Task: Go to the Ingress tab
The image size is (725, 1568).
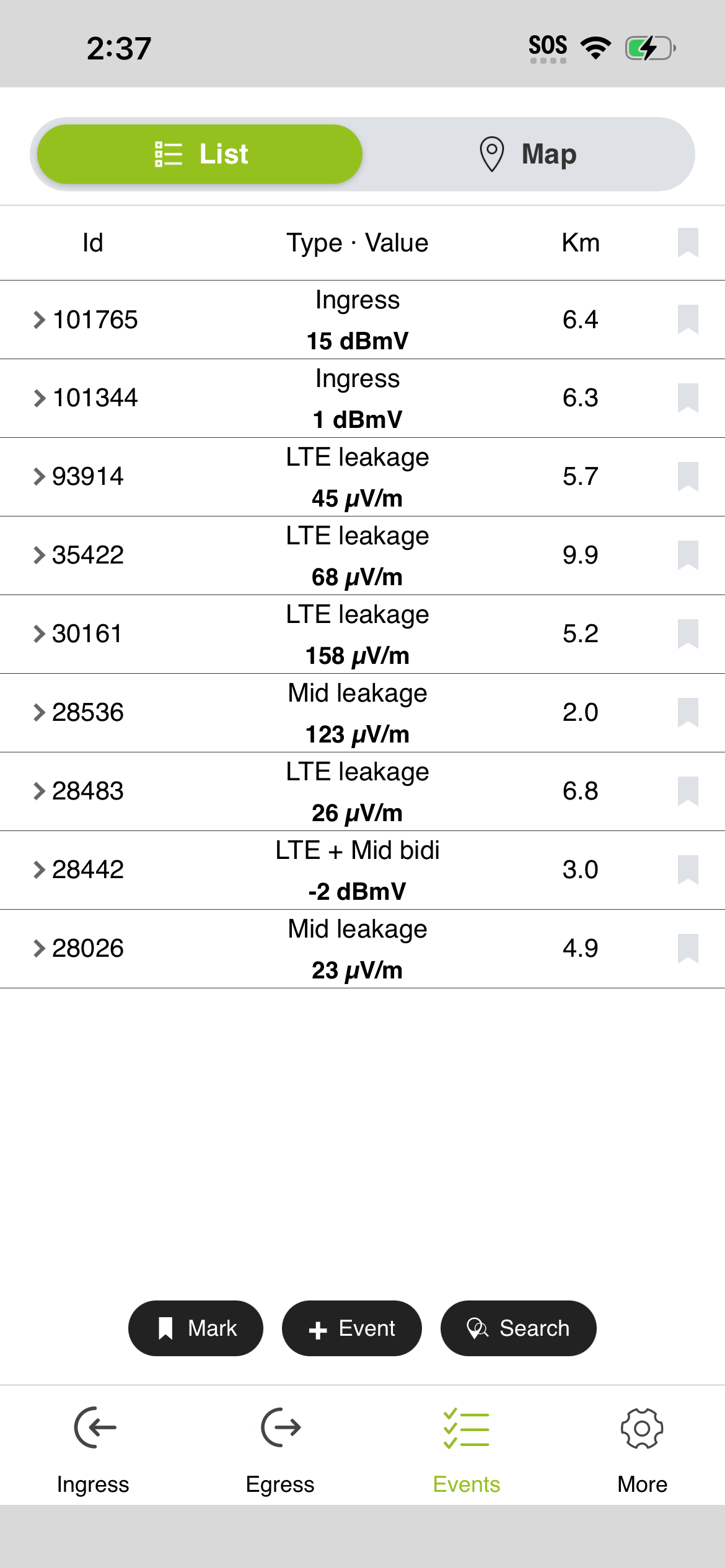Action: tap(93, 1450)
